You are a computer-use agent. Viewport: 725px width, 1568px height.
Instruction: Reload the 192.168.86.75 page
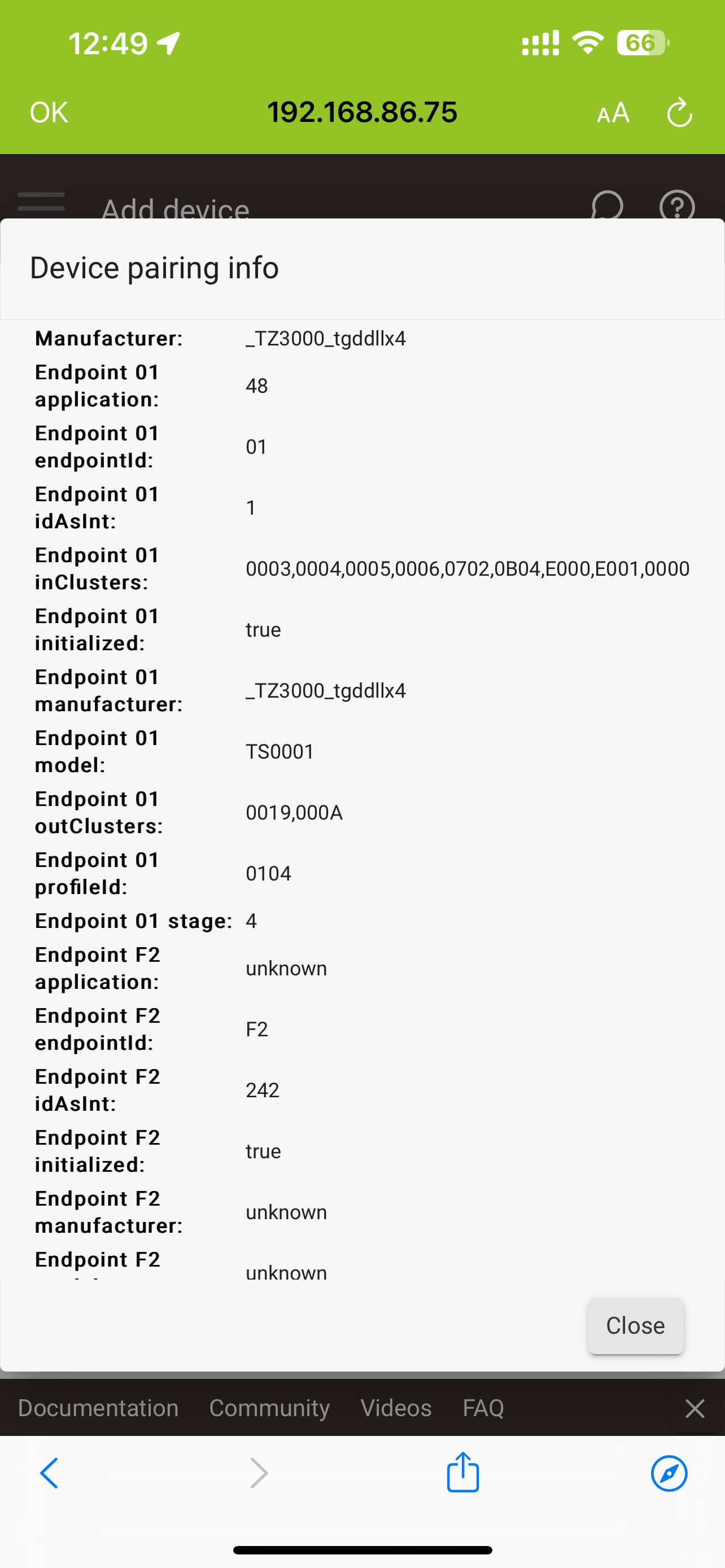point(679,113)
